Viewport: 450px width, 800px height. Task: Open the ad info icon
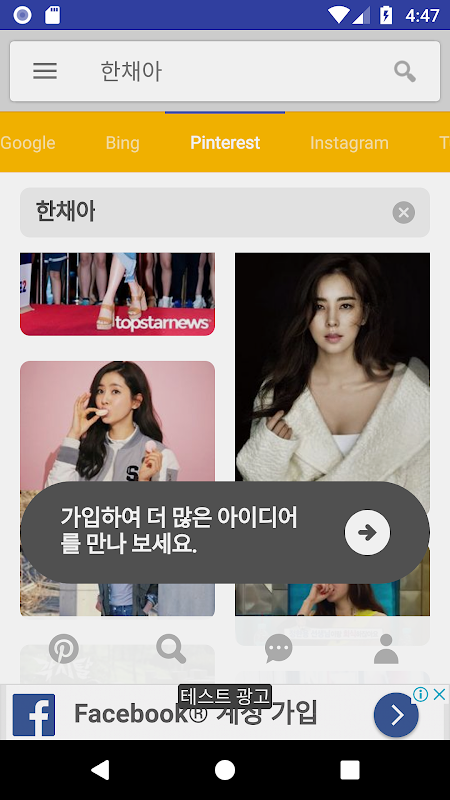(x=420, y=694)
